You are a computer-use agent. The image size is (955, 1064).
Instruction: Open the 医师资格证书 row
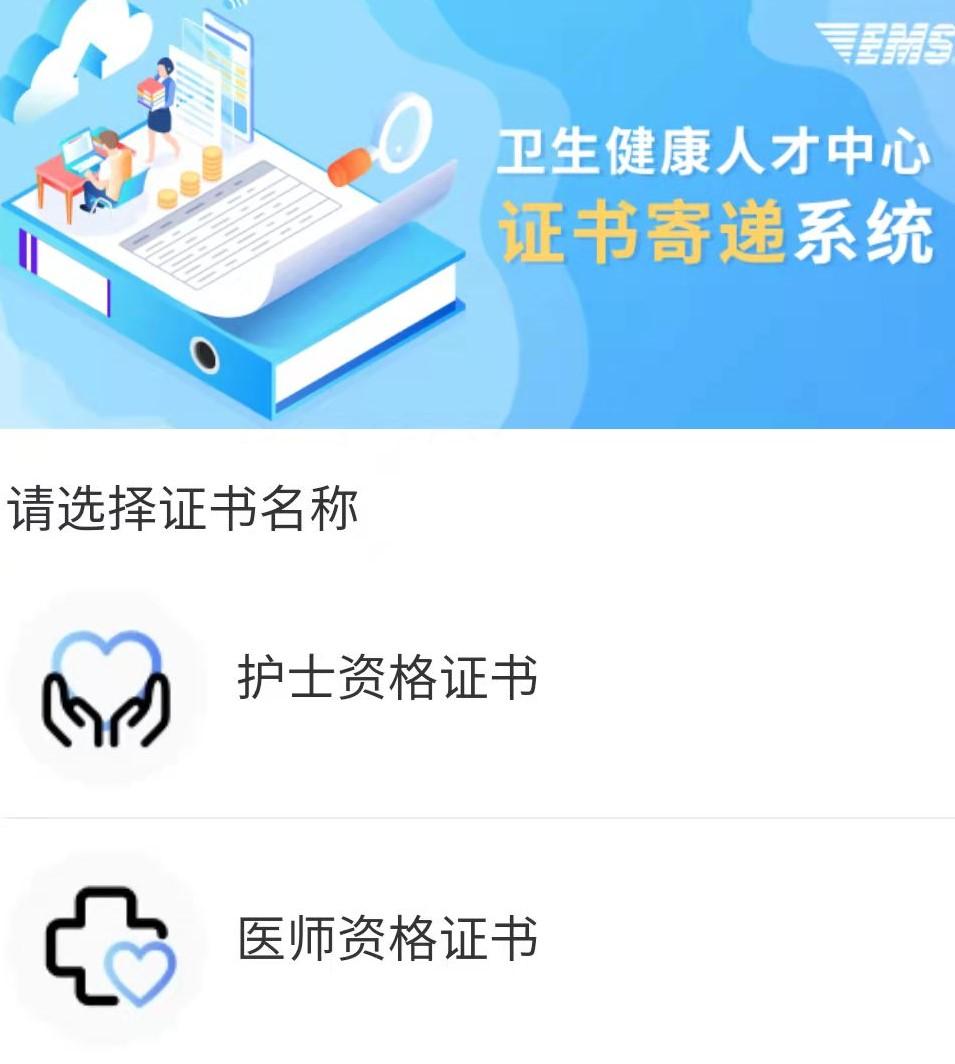click(387, 939)
